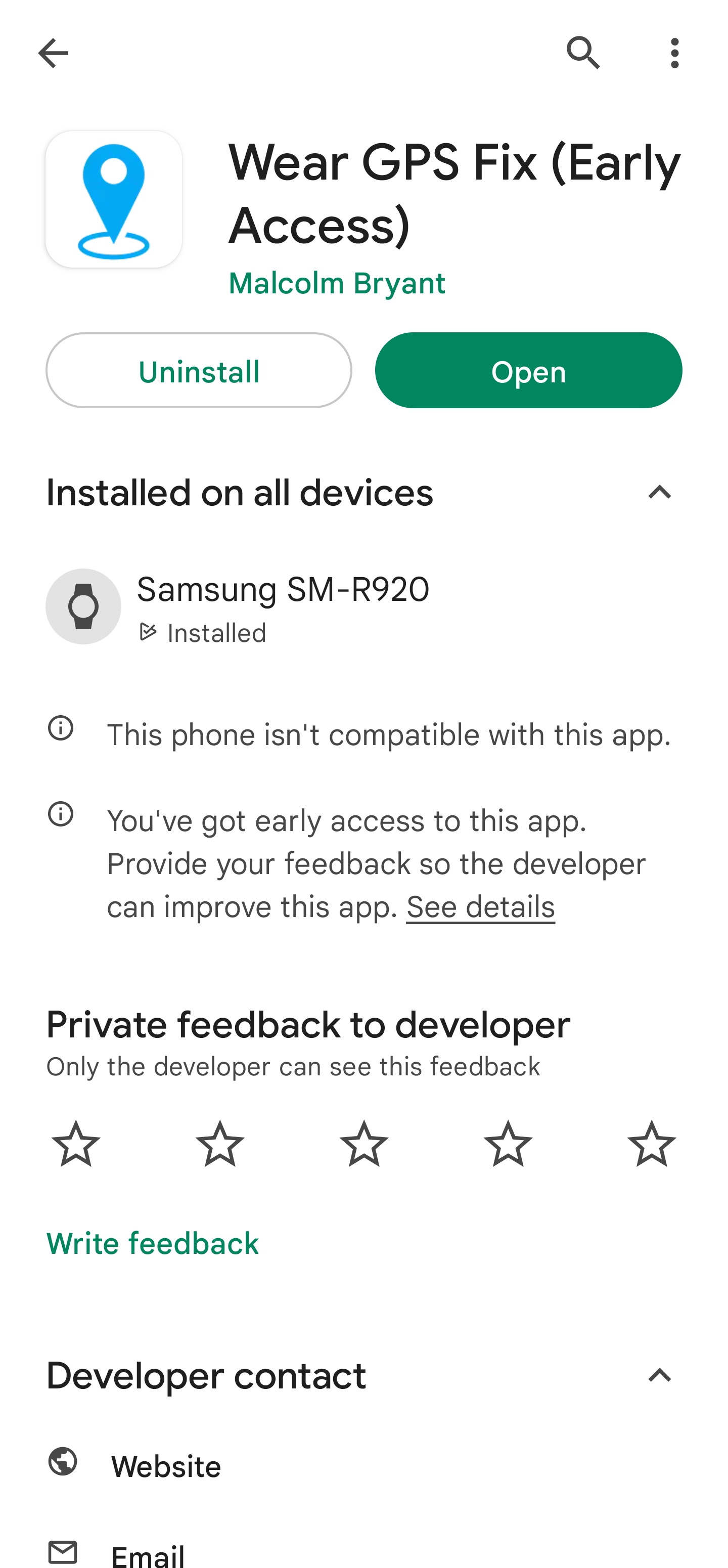728x1568 pixels.
Task: Open the three-dot overflow menu
Action: pyautogui.click(x=674, y=53)
